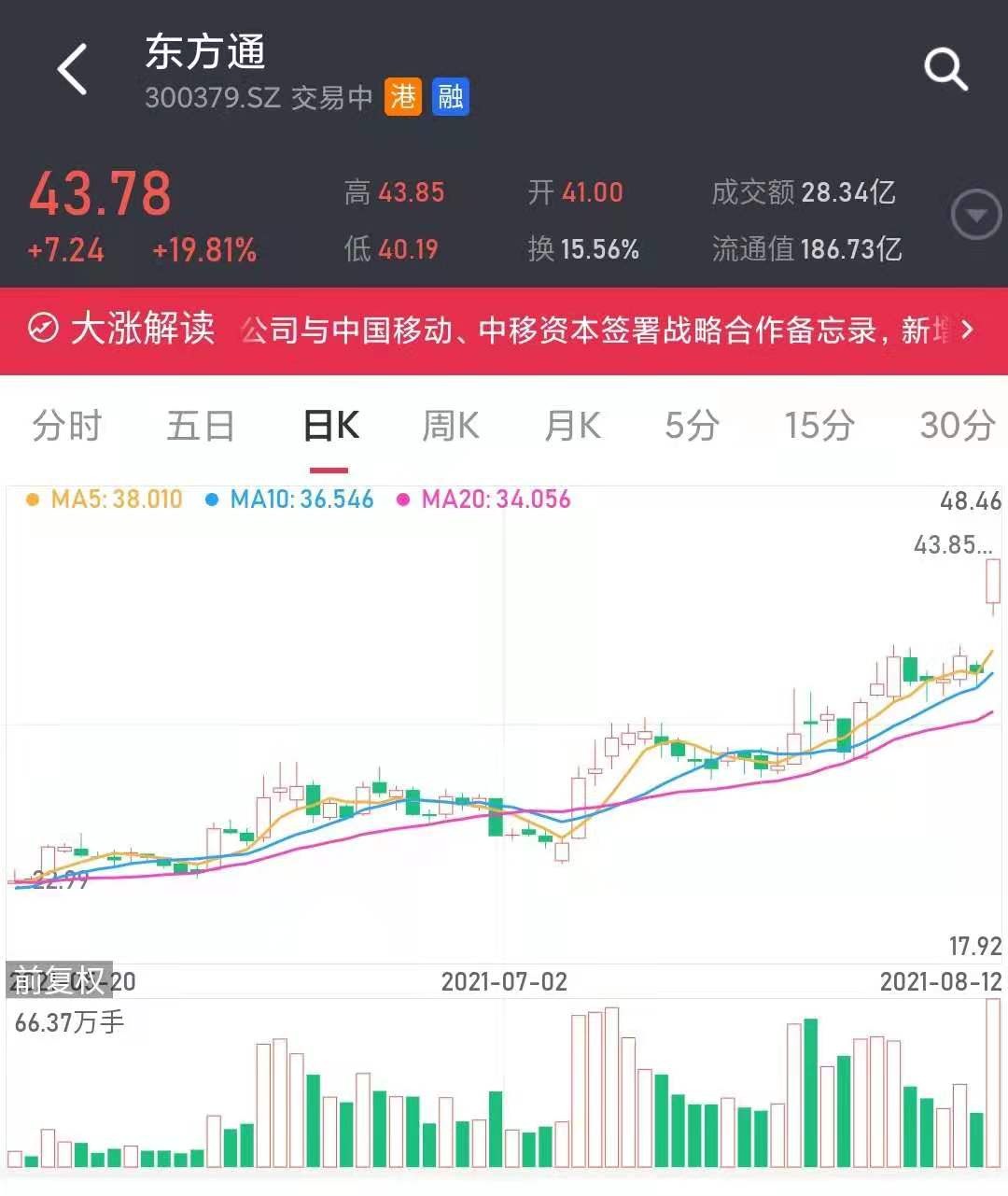Switch to the 五日 chart tab

tap(200, 426)
